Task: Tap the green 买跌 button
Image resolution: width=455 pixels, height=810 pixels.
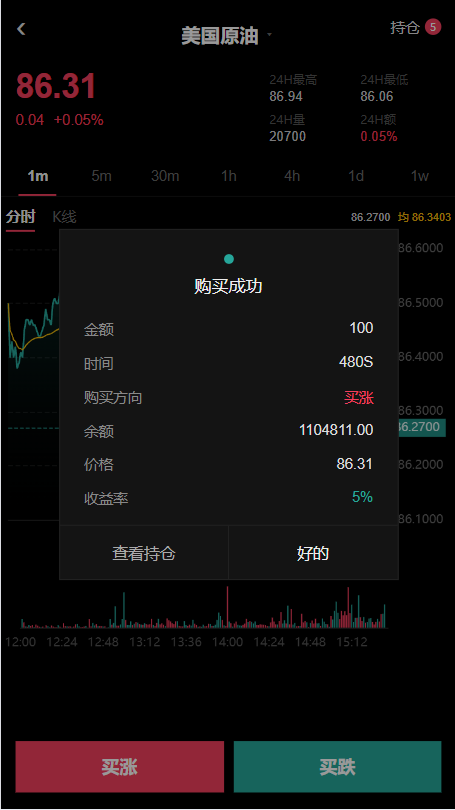Action: 337,767
